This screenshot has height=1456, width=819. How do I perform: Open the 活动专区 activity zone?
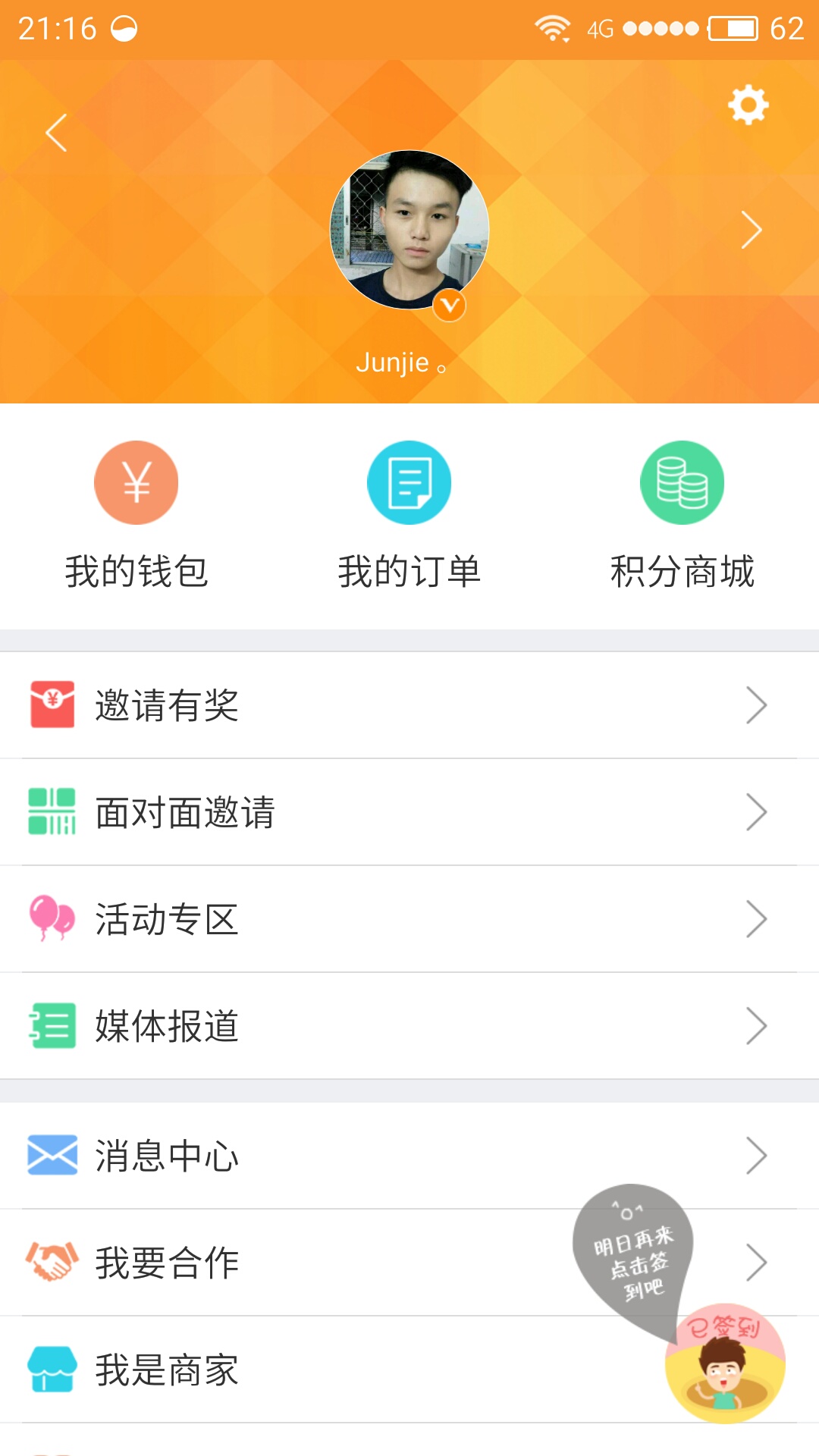click(x=409, y=919)
